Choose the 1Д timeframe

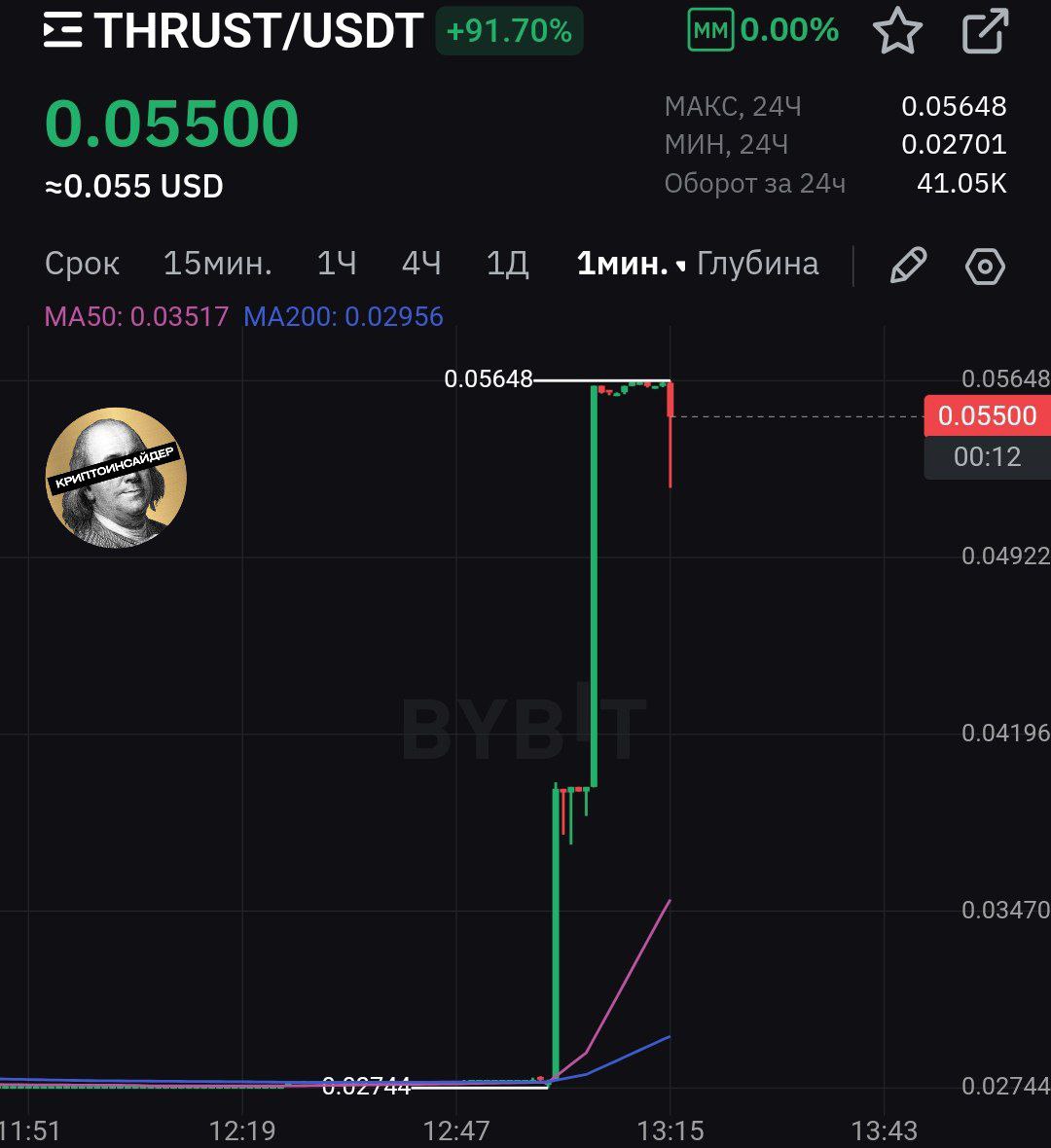tap(507, 264)
